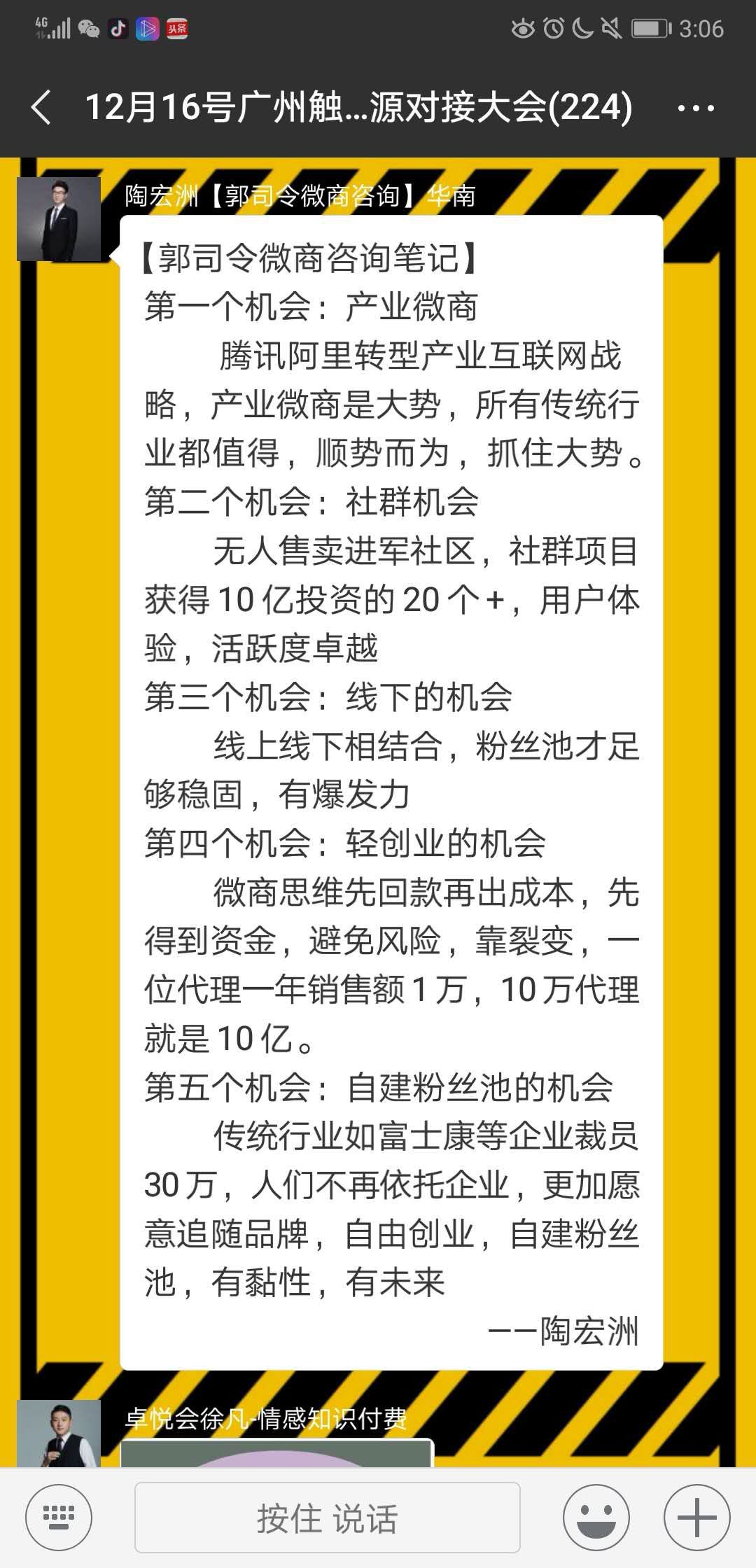Open the image message from 卓悦会徐凡
This screenshot has width=756, height=1568.
(x=277, y=1452)
